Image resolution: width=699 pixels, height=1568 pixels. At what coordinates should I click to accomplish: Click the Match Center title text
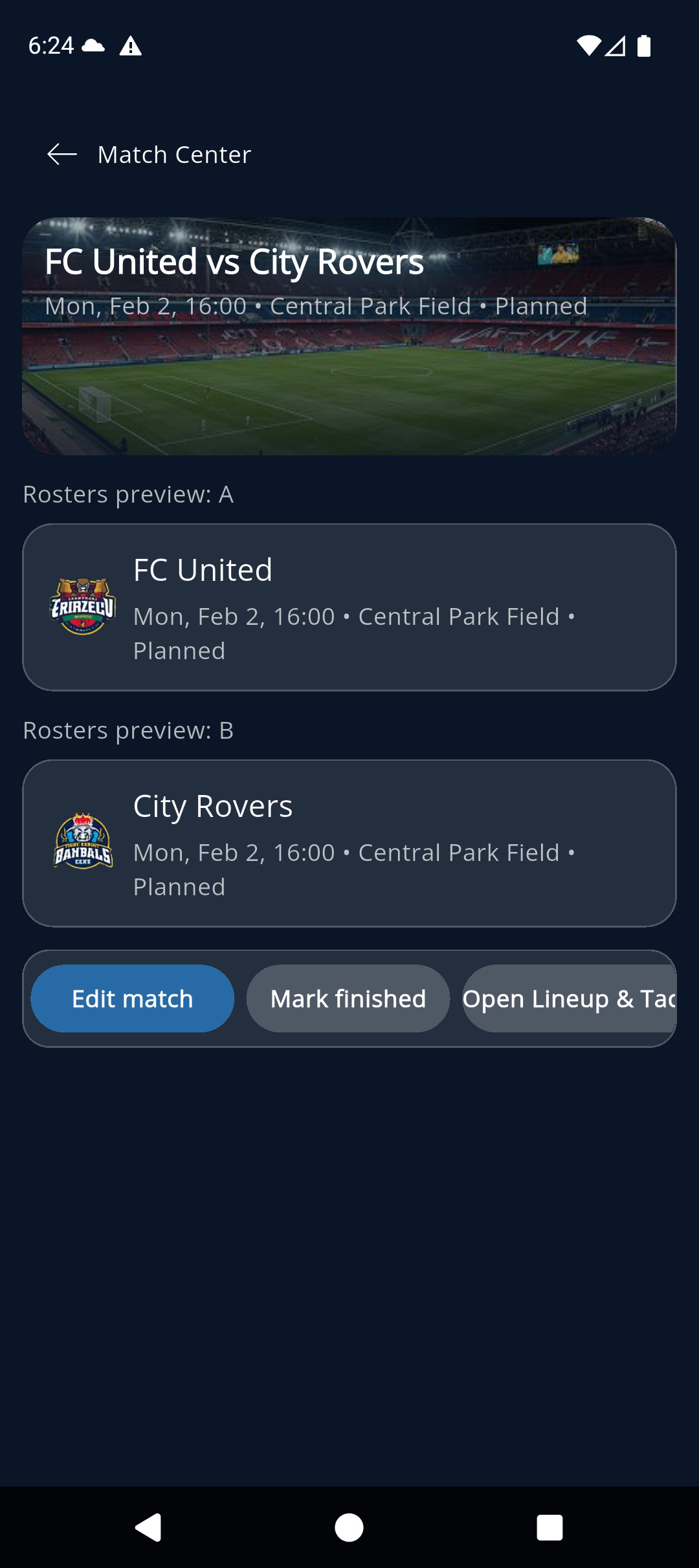click(175, 154)
